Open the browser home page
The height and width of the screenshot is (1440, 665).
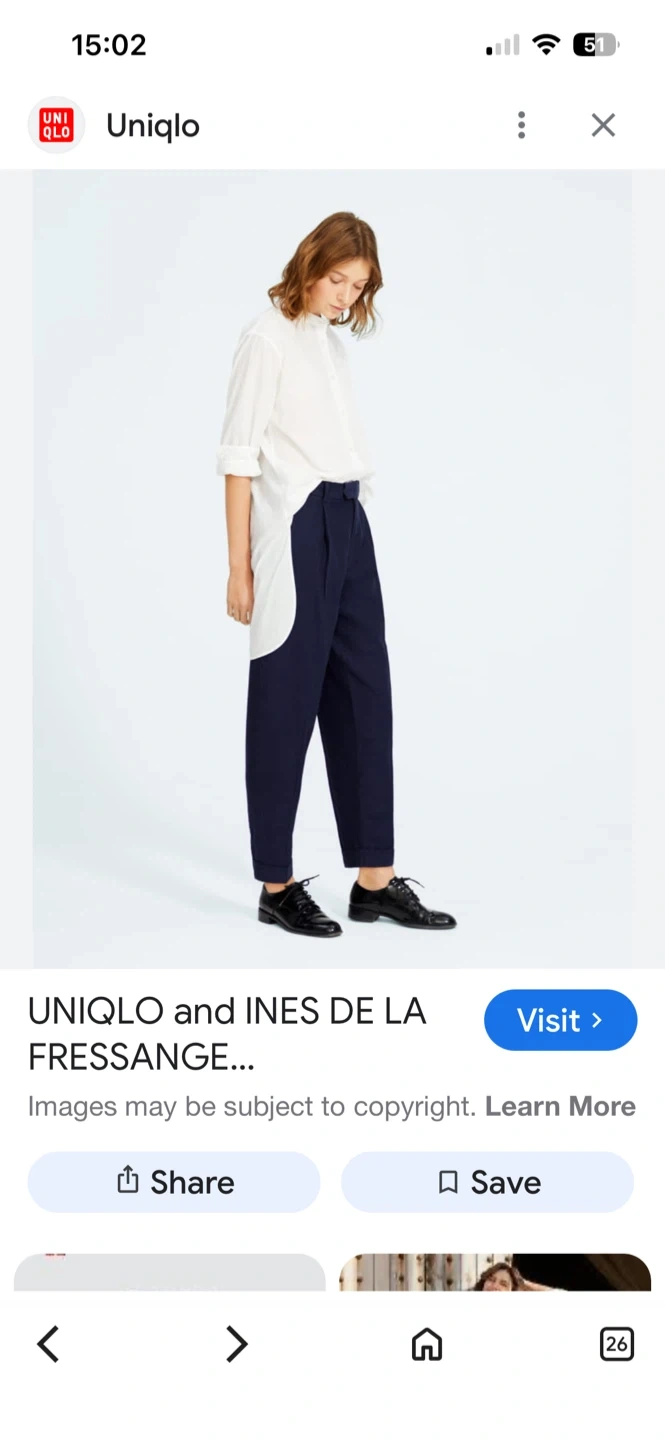point(427,1344)
